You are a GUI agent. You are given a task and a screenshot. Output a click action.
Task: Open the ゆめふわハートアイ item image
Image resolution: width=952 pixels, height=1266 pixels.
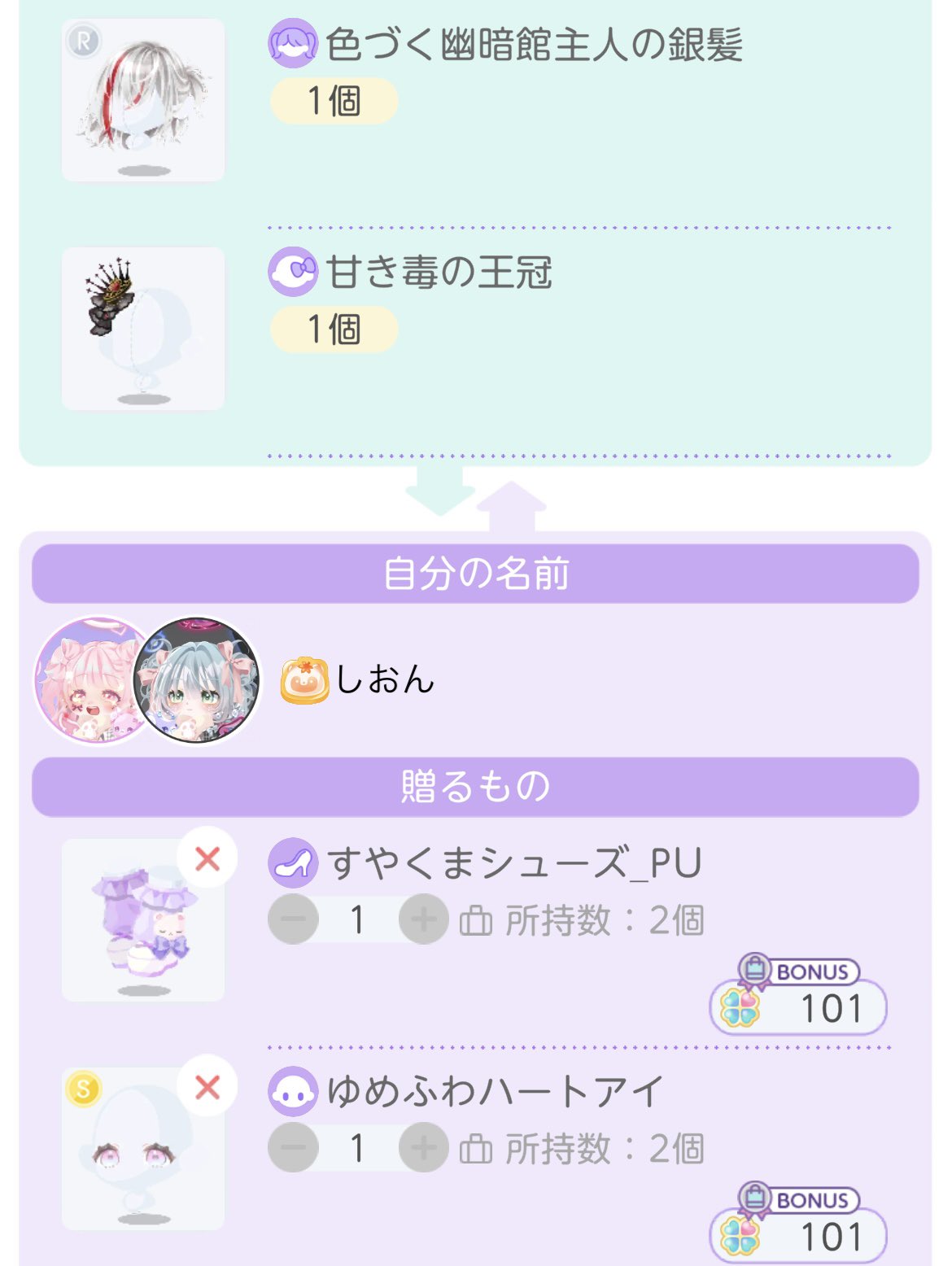(x=138, y=1155)
